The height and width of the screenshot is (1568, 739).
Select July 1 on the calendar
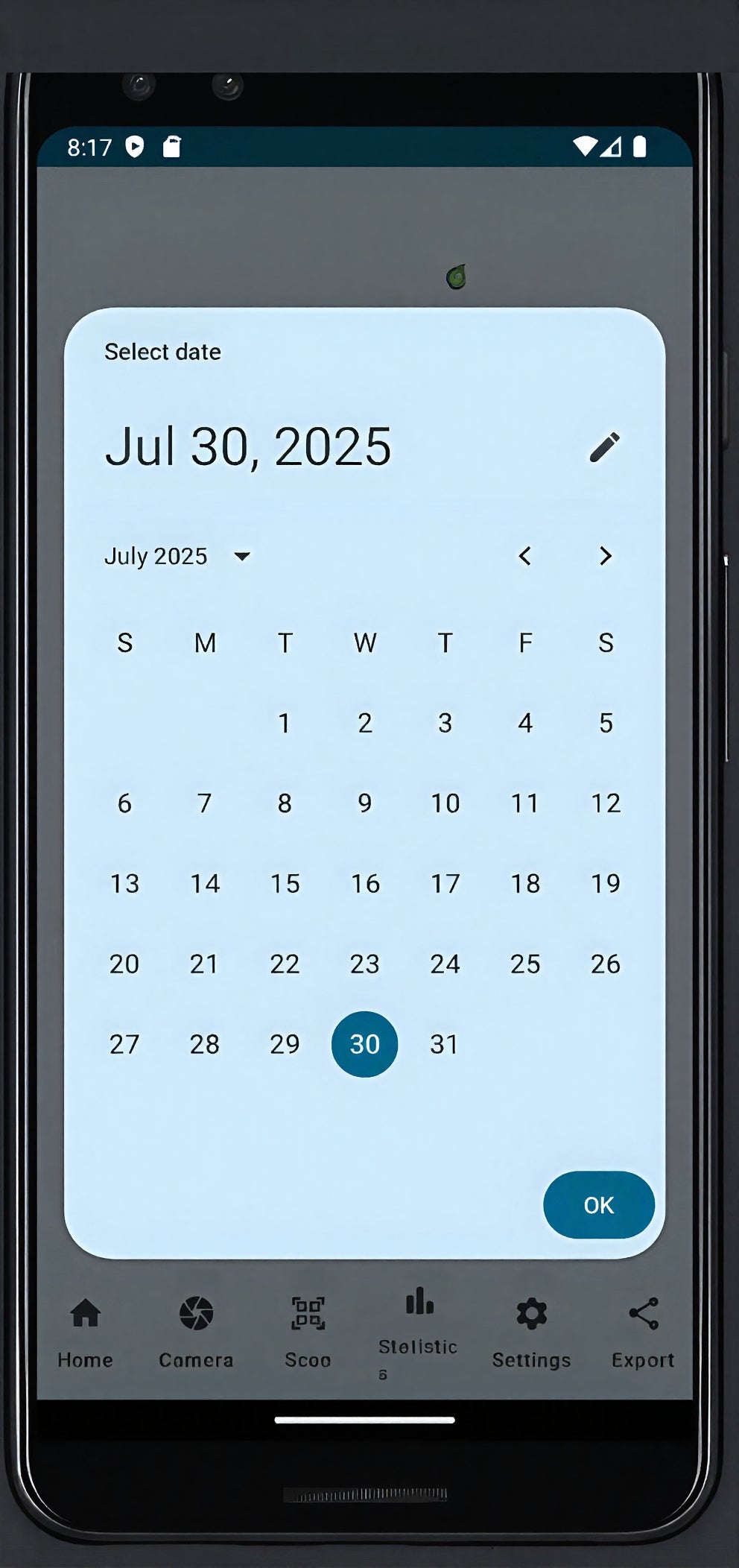point(285,723)
